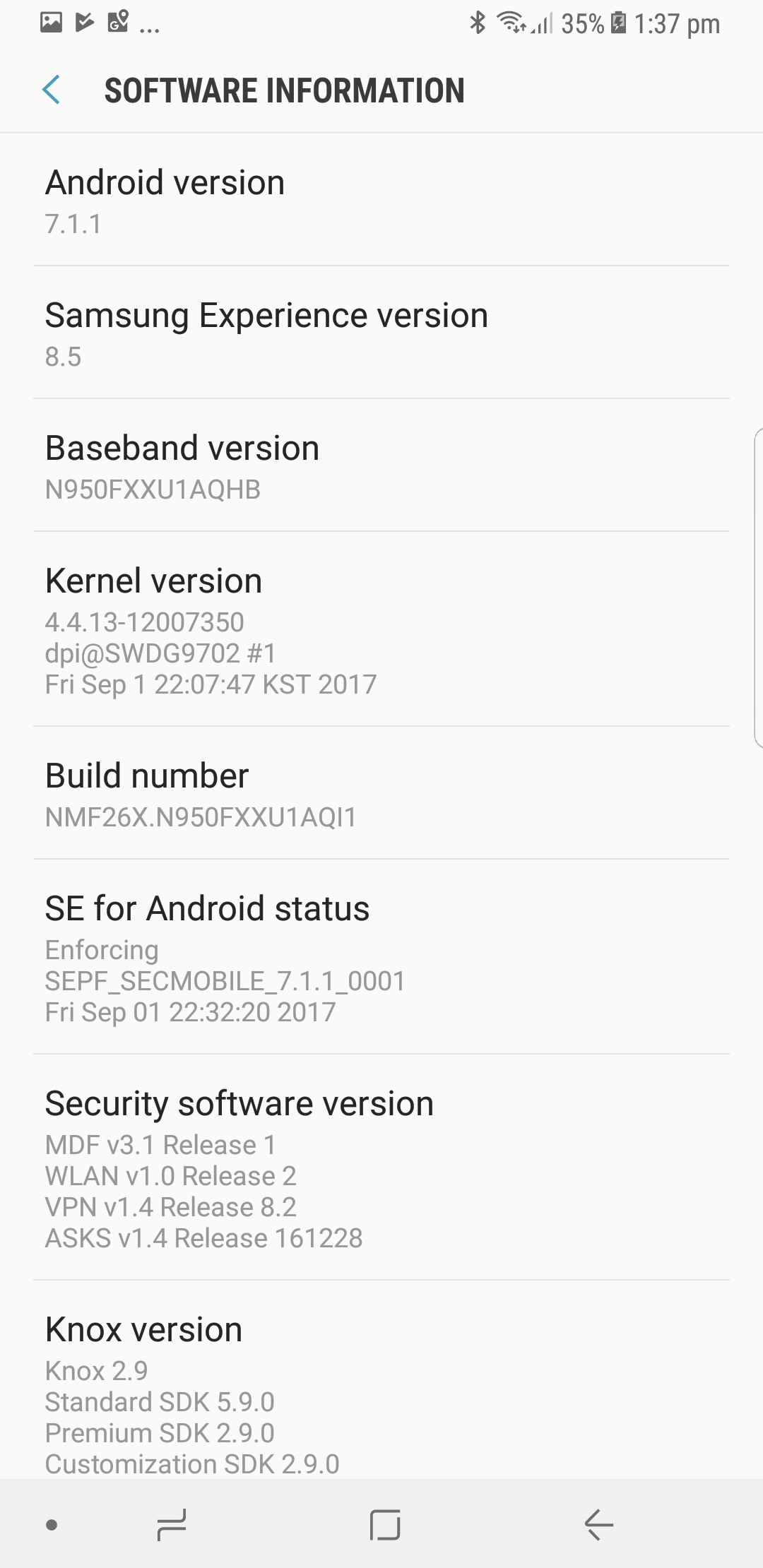This screenshot has width=763, height=1568.
Task: Select the SE for Android status row
Action: point(381,957)
